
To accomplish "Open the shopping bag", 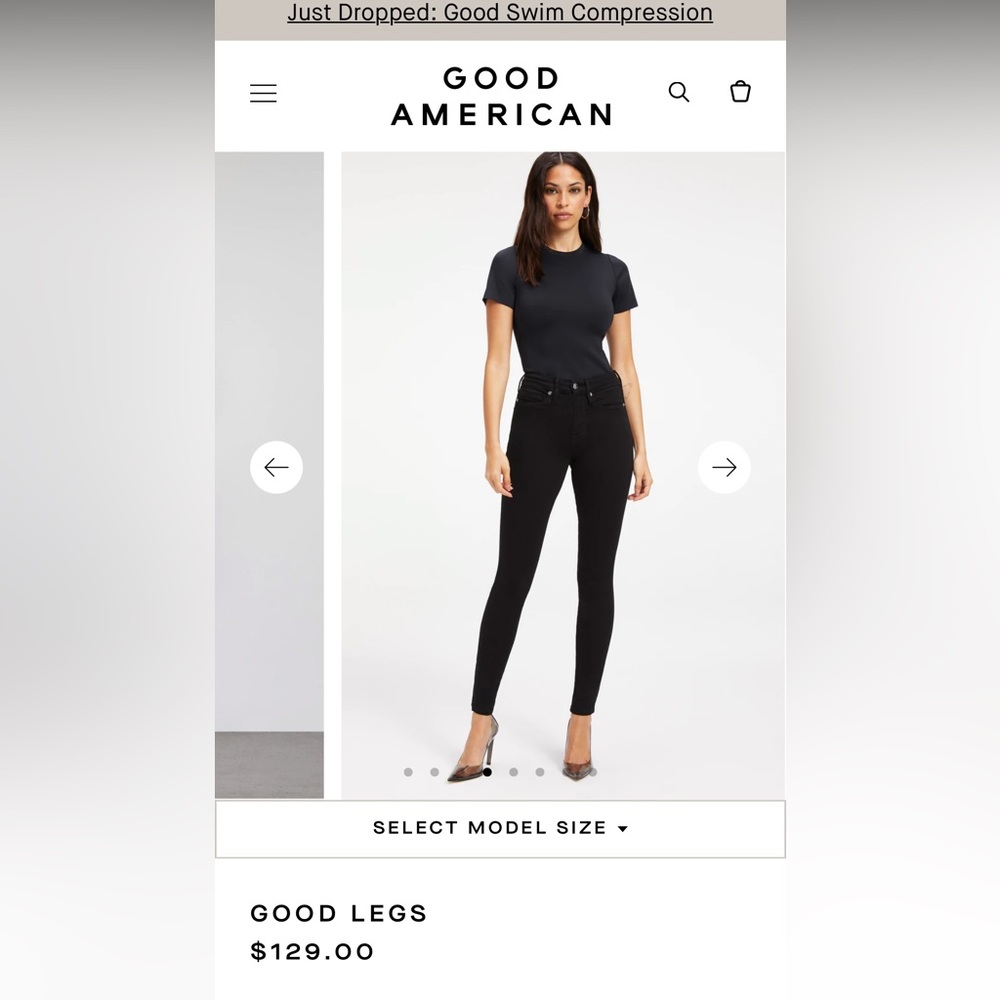I will tap(740, 92).
